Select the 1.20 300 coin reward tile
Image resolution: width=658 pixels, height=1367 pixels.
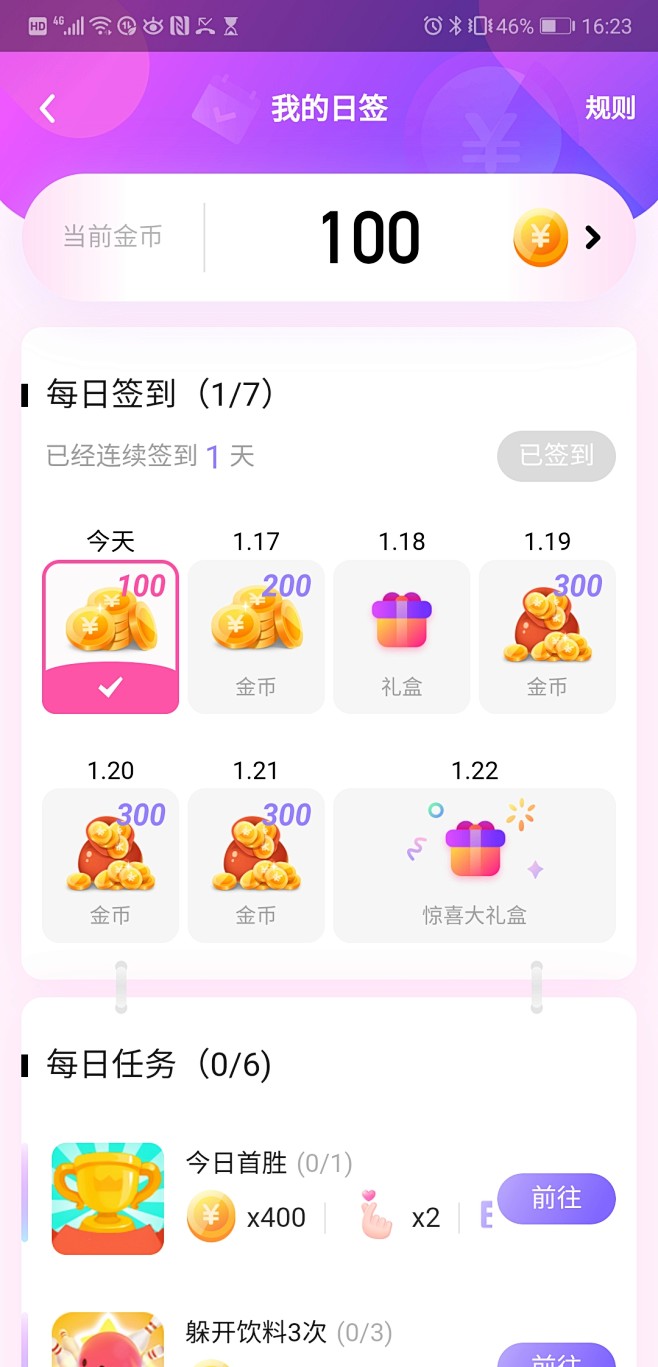110,865
